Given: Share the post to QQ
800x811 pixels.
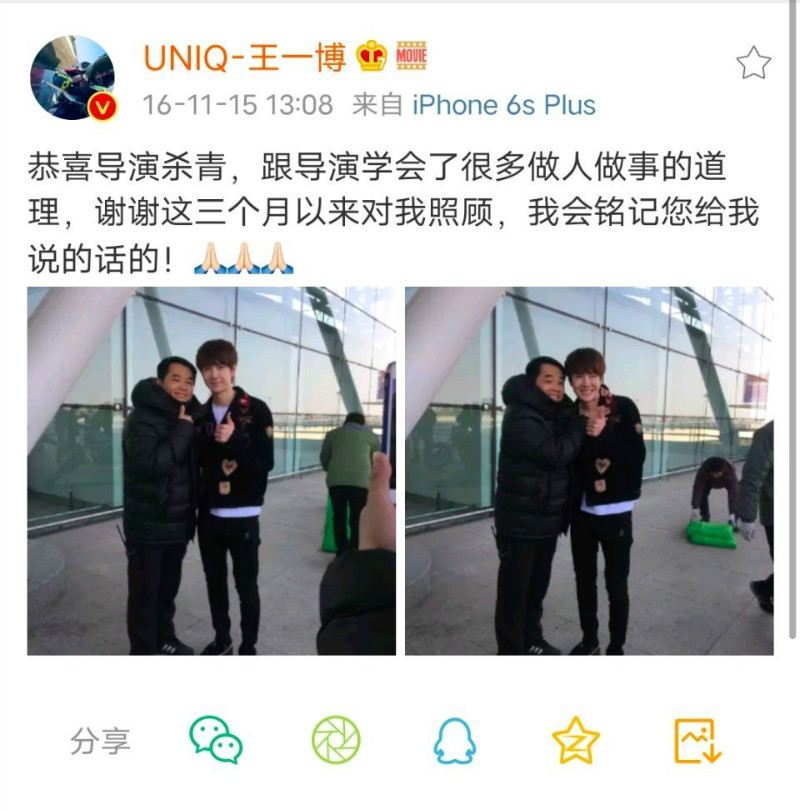Looking at the screenshot, I should 455,741.
